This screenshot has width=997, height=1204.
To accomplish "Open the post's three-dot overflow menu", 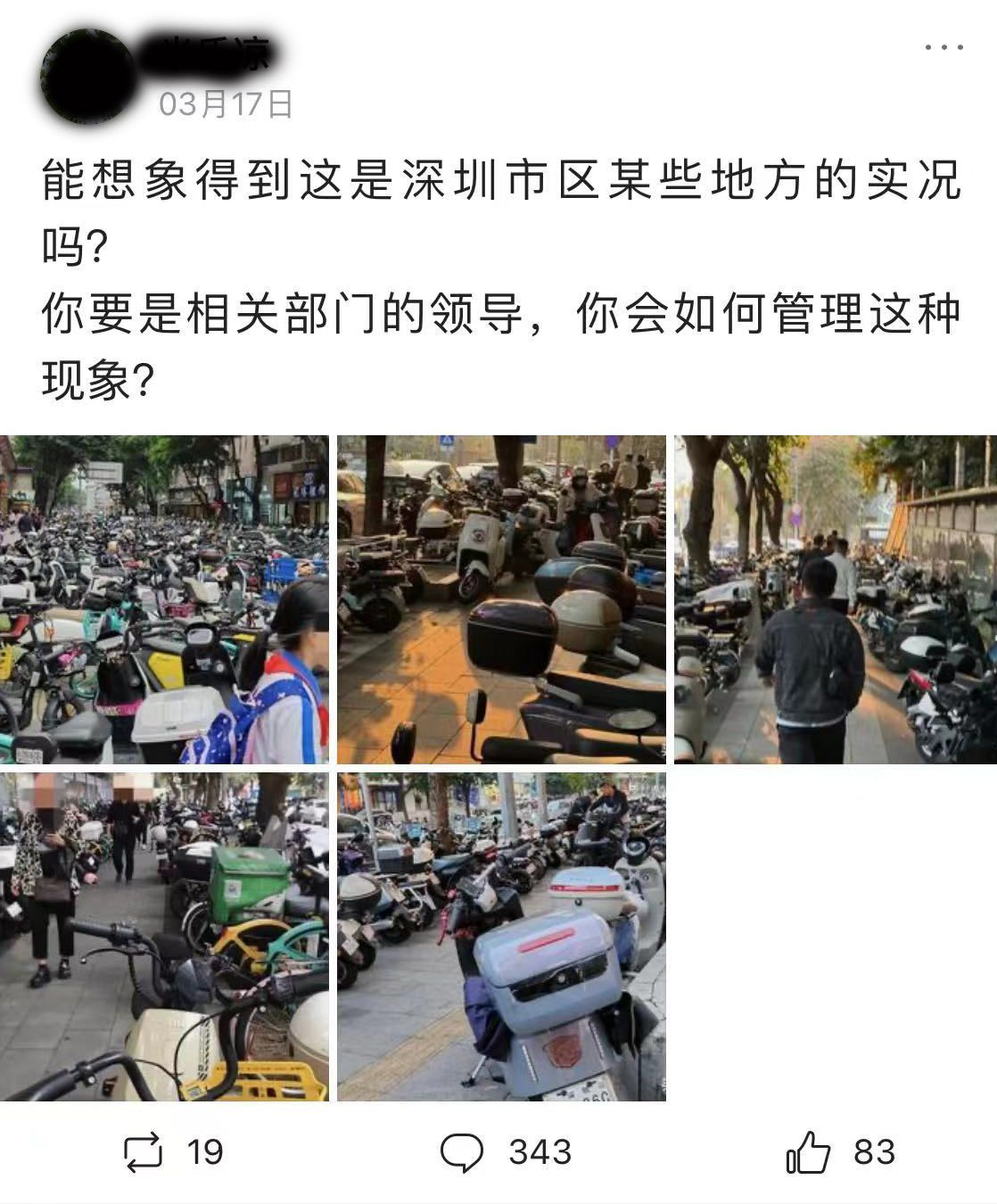I will point(944,47).
